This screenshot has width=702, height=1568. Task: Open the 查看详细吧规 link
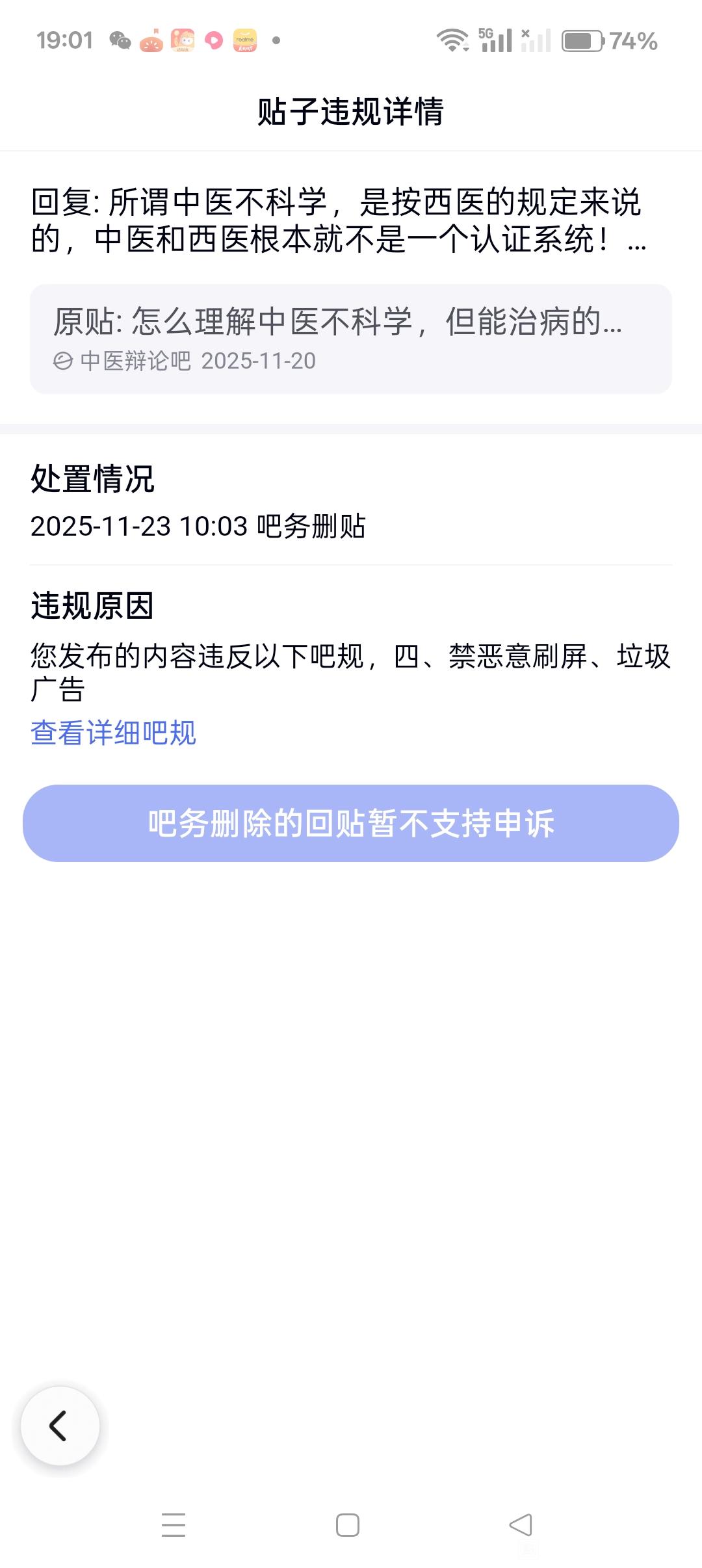(x=113, y=733)
